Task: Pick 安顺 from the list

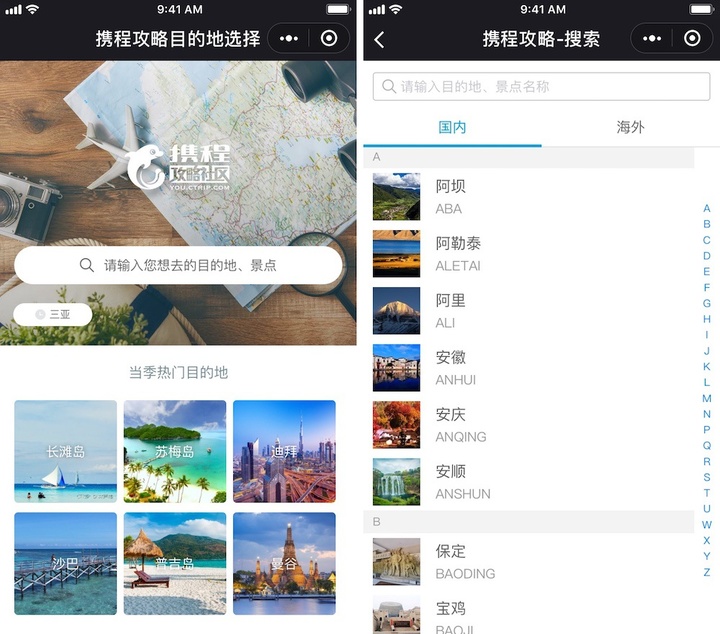Action: [x=530, y=481]
